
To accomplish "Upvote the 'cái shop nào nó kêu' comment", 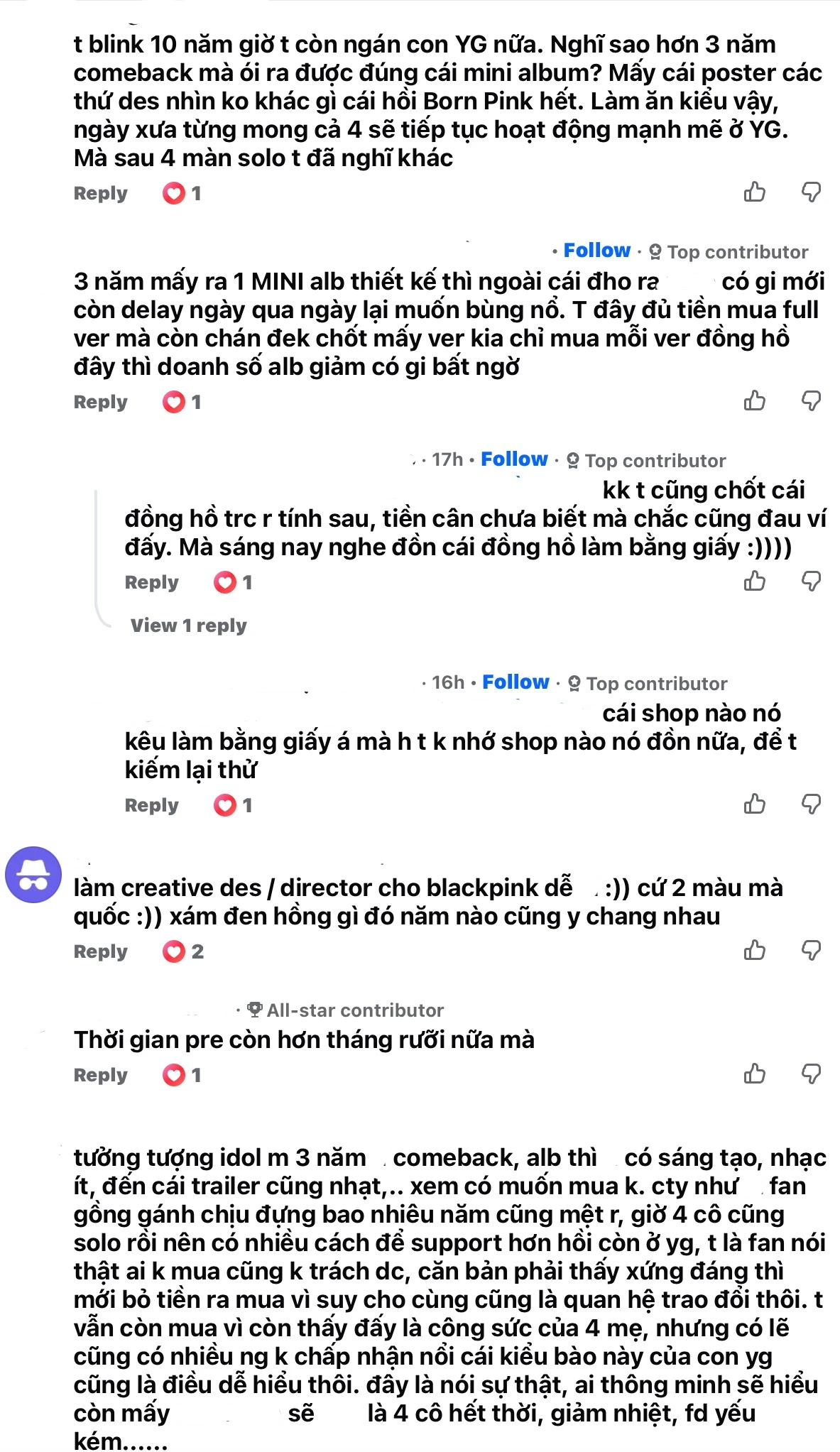I will (754, 804).
